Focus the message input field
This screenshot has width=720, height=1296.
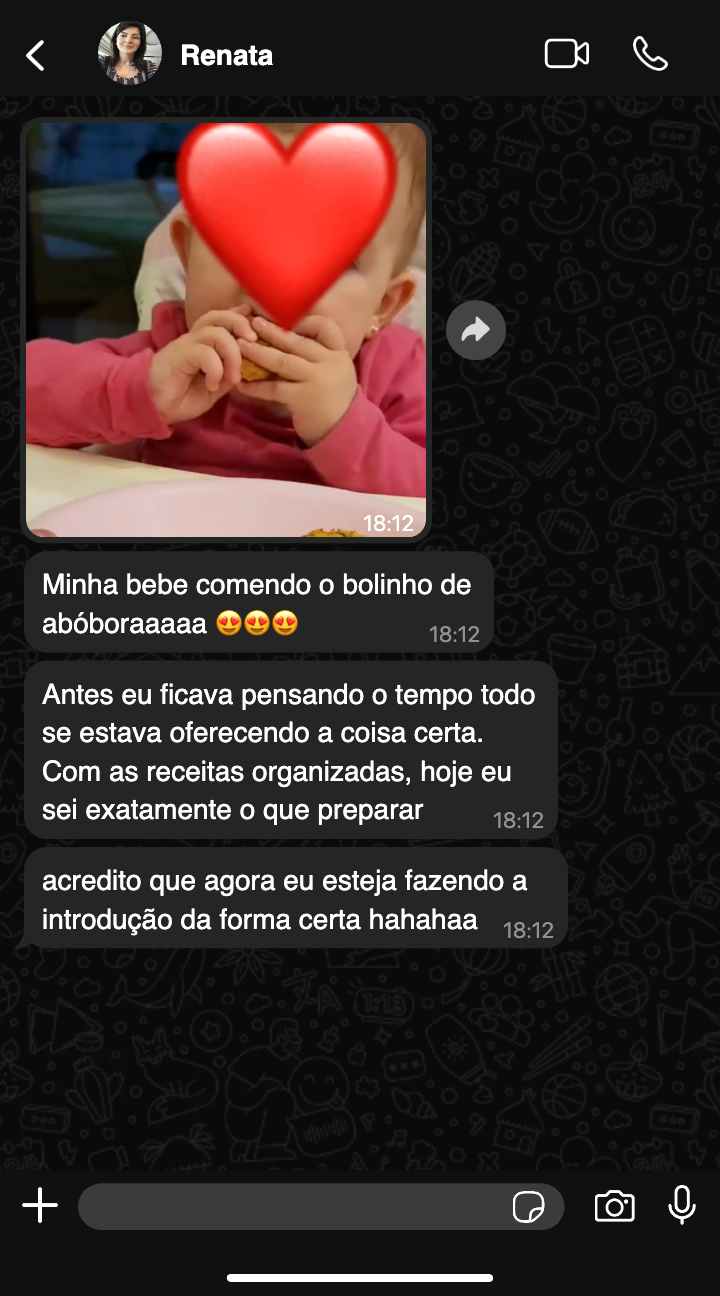[x=290, y=1207]
